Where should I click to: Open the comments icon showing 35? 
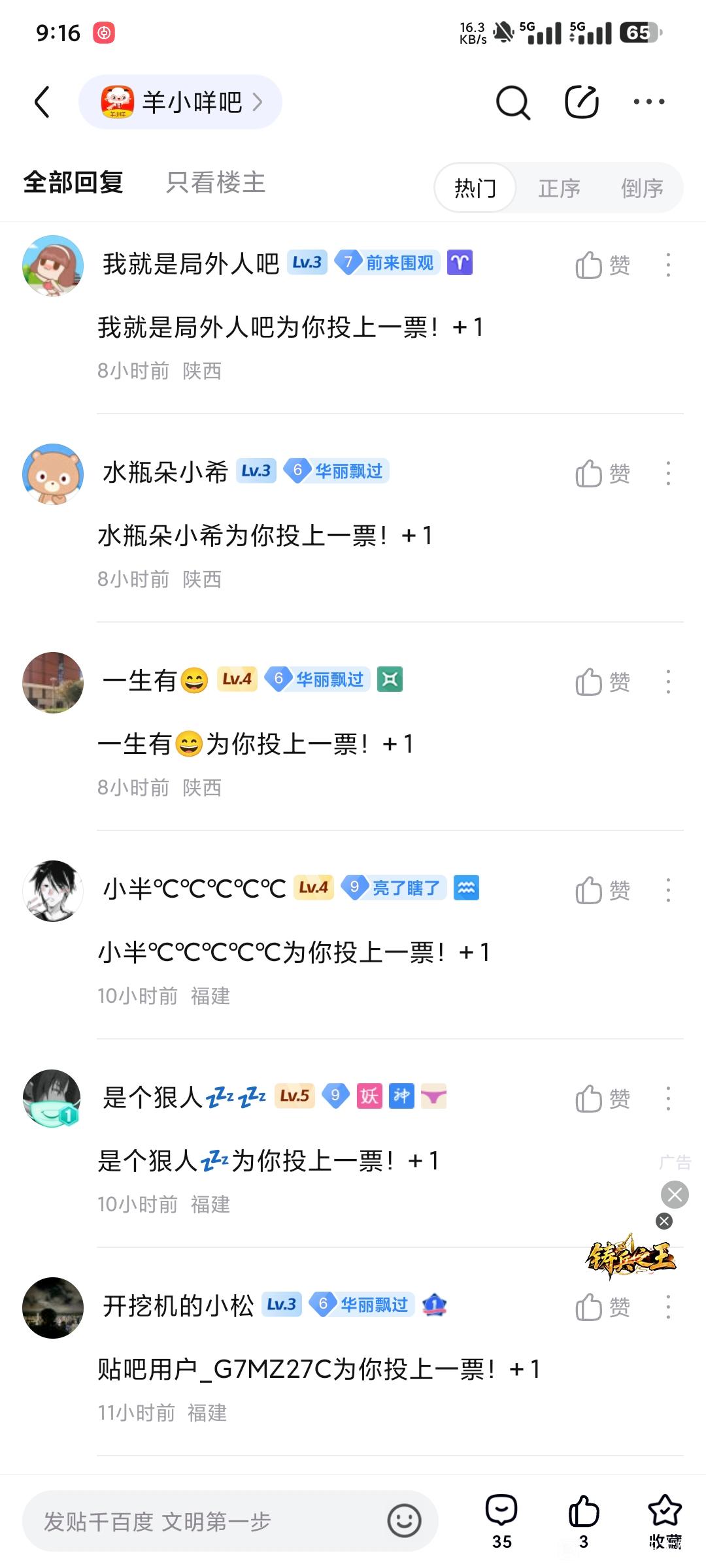[501, 1521]
